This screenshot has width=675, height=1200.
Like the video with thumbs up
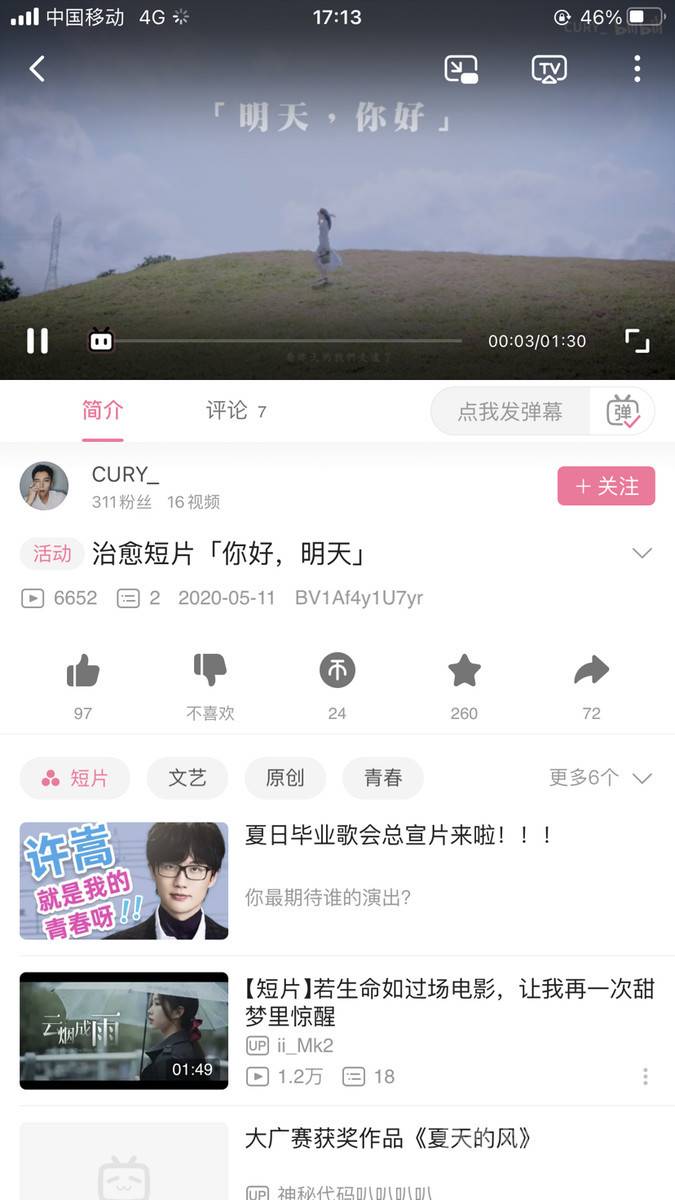pyautogui.click(x=83, y=671)
